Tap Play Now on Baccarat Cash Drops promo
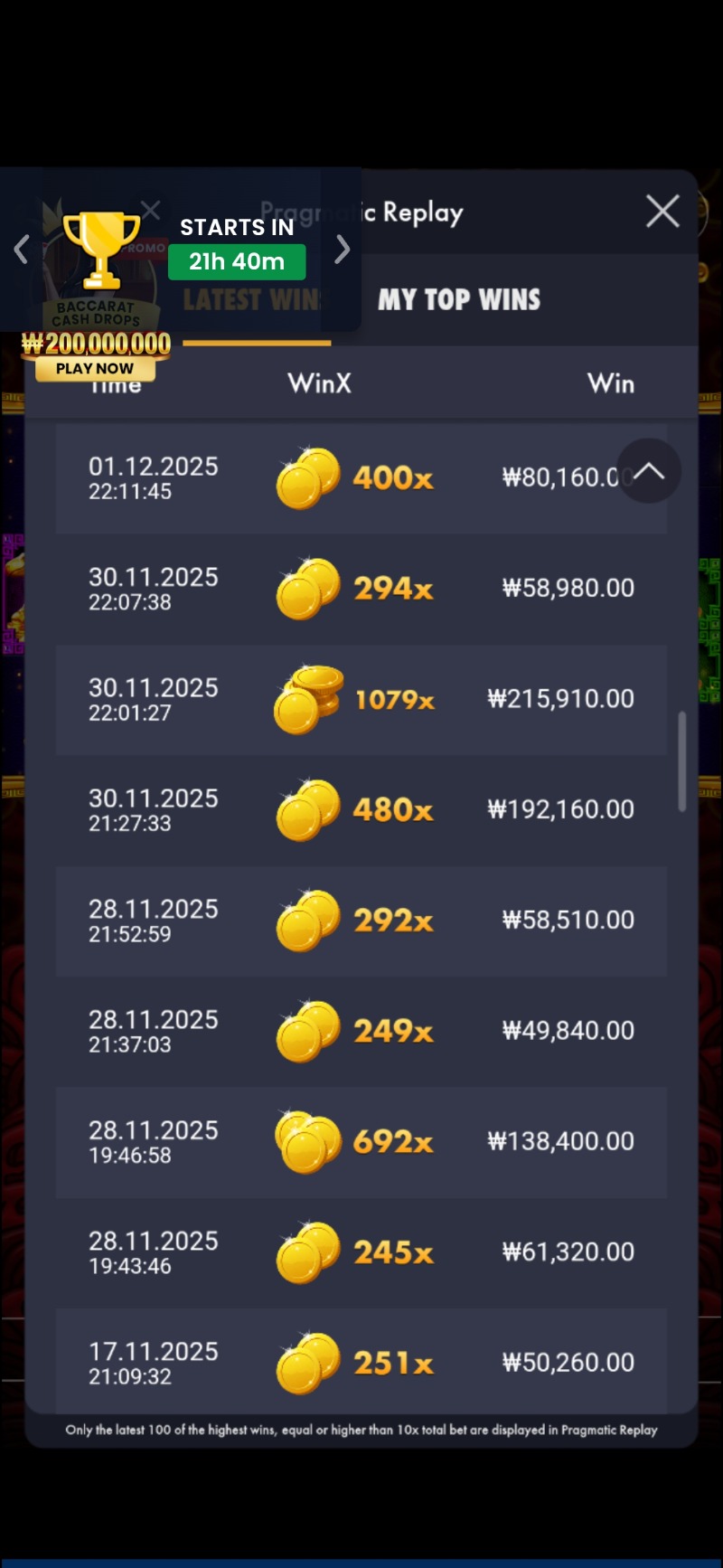723x1568 pixels. click(95, 368)
